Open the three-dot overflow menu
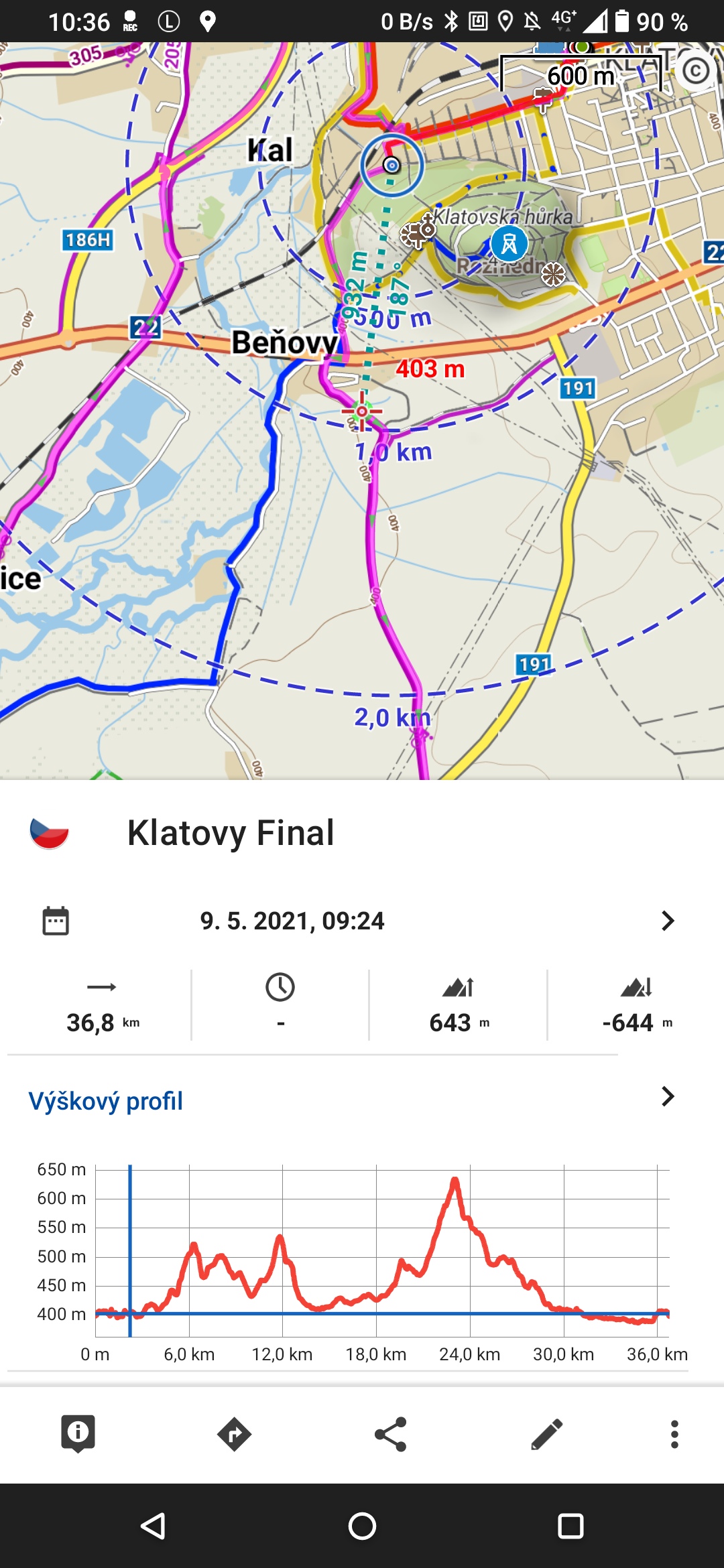The image size is (724, 1568). [x=674, y=1434]
